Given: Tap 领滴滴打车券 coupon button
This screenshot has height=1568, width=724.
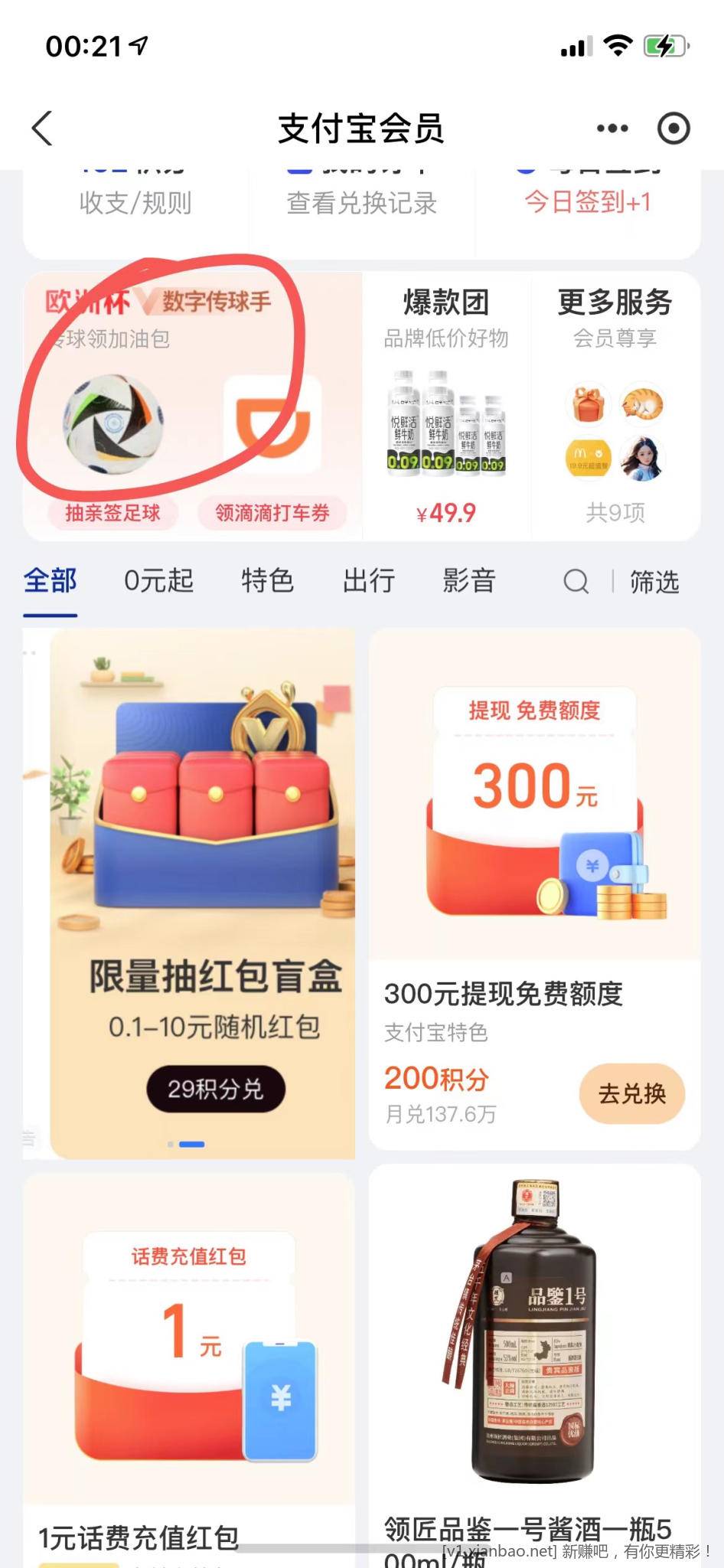Looking at the screenshot, I should (272, 512).
